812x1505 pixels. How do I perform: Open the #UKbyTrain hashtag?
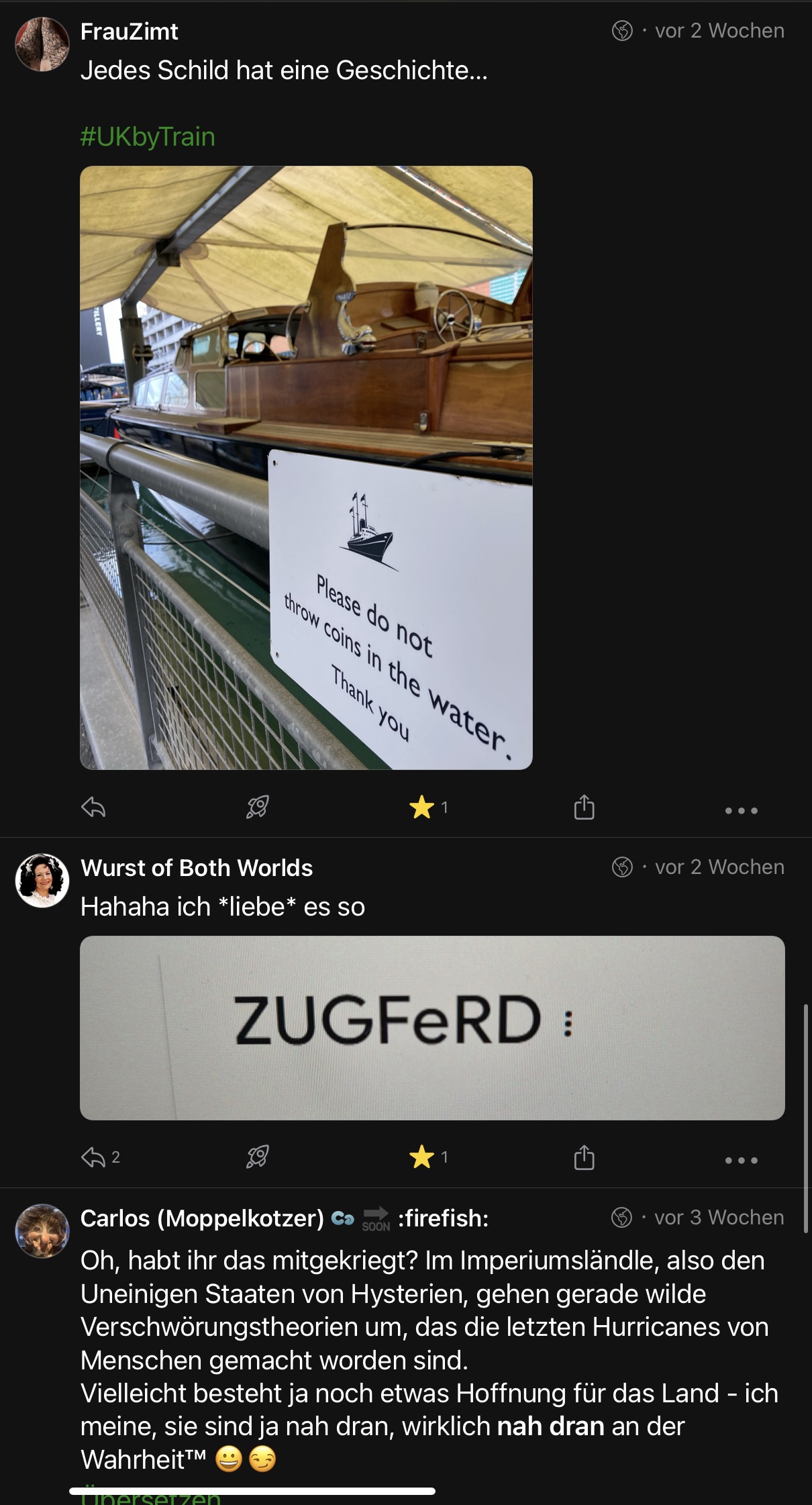[148, 137]
